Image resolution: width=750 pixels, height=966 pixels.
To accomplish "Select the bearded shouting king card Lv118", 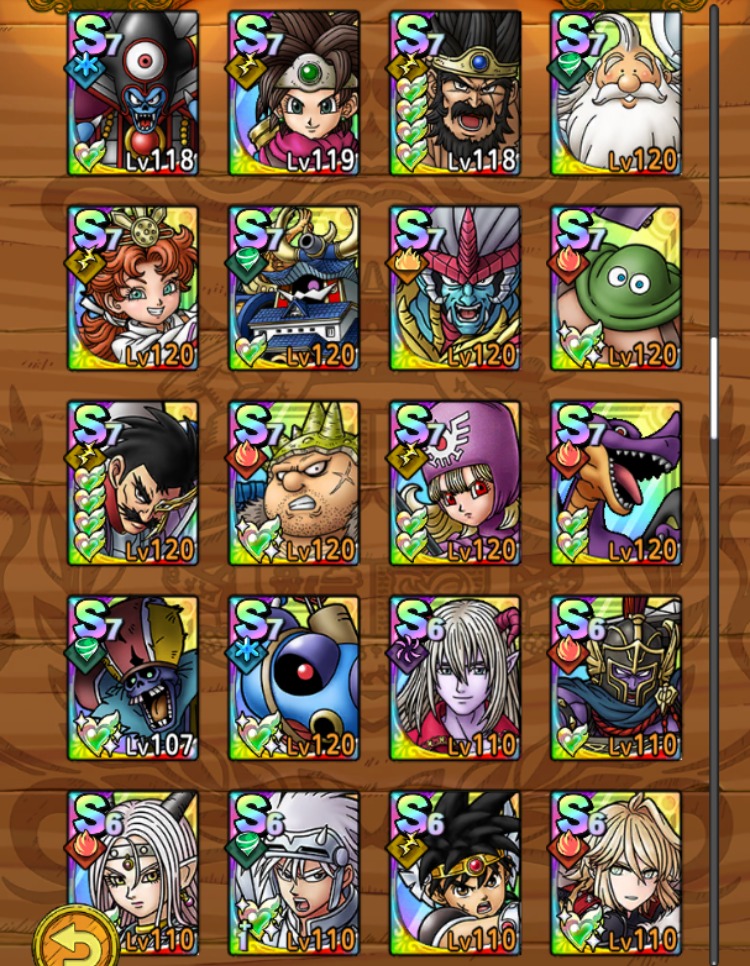I will pyautogui.click(x=455, y=93).
